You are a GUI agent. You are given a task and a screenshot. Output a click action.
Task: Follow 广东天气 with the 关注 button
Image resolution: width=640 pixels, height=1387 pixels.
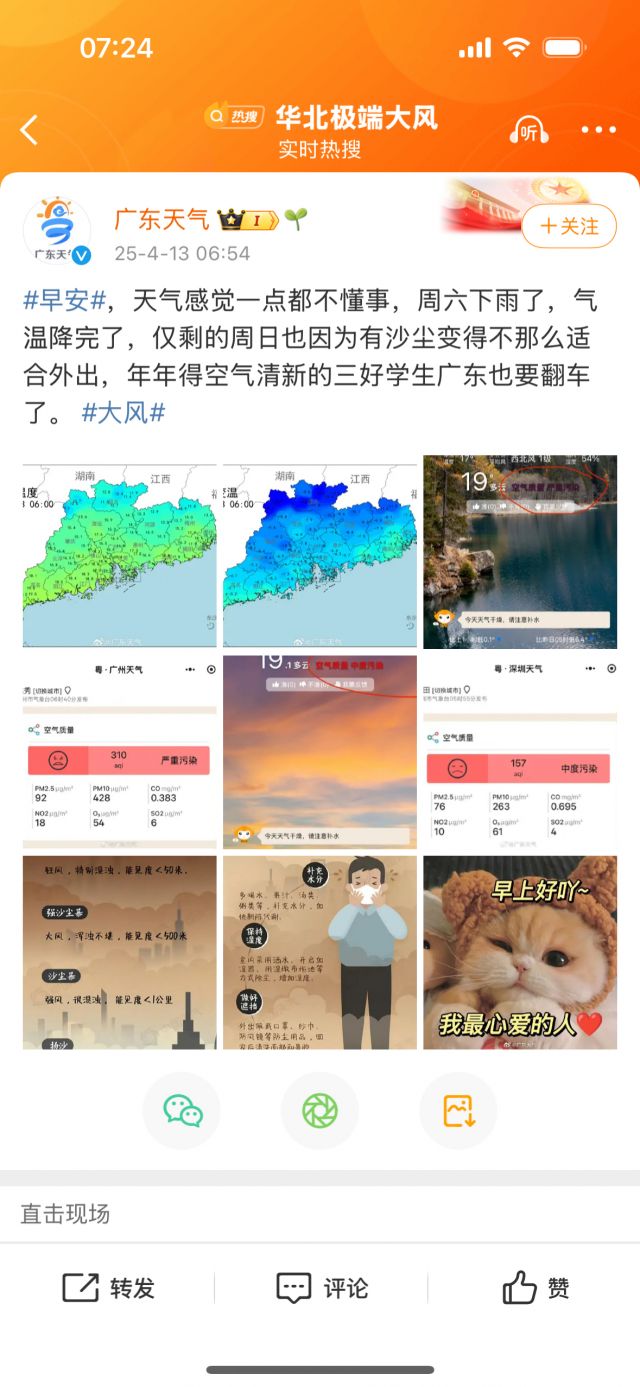(569, 227)
